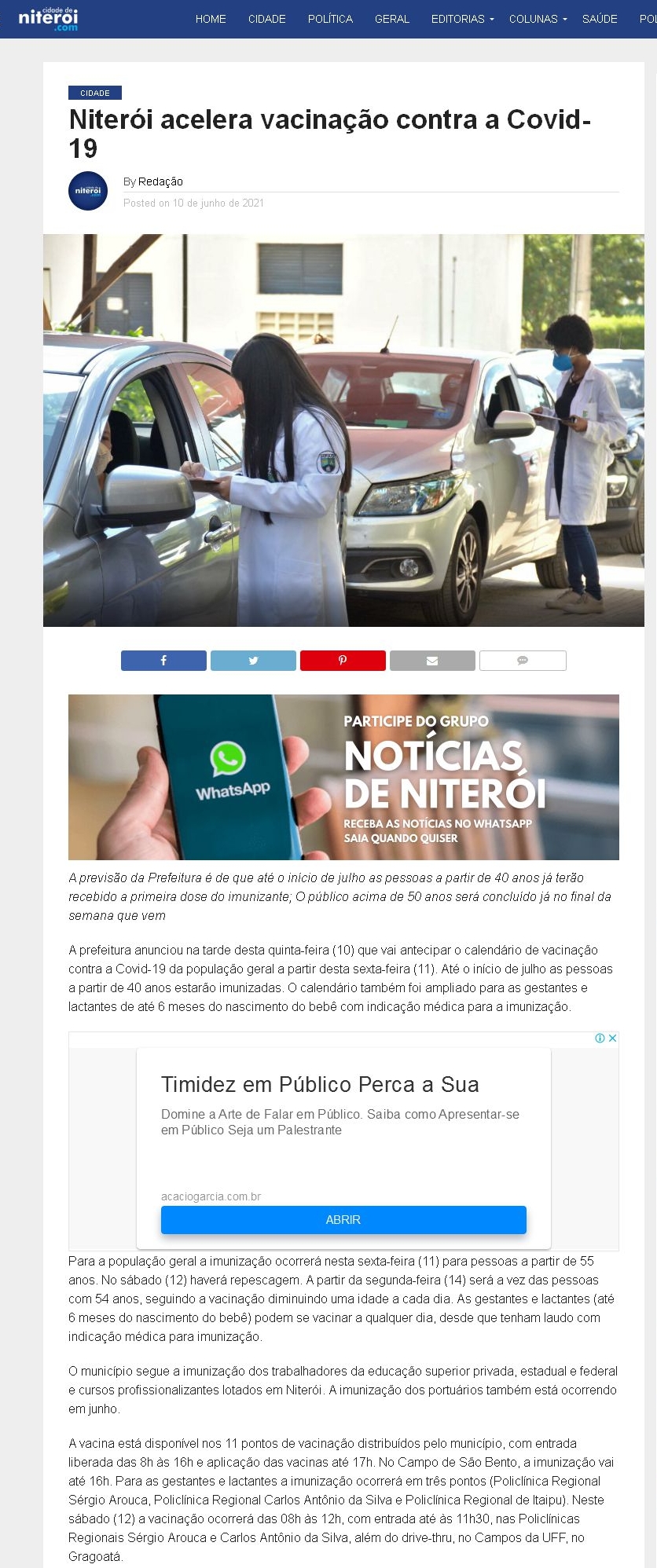Expand the EDITORIAS dropdown
This screenshot has height=1568, width=657.
[462, 19]
